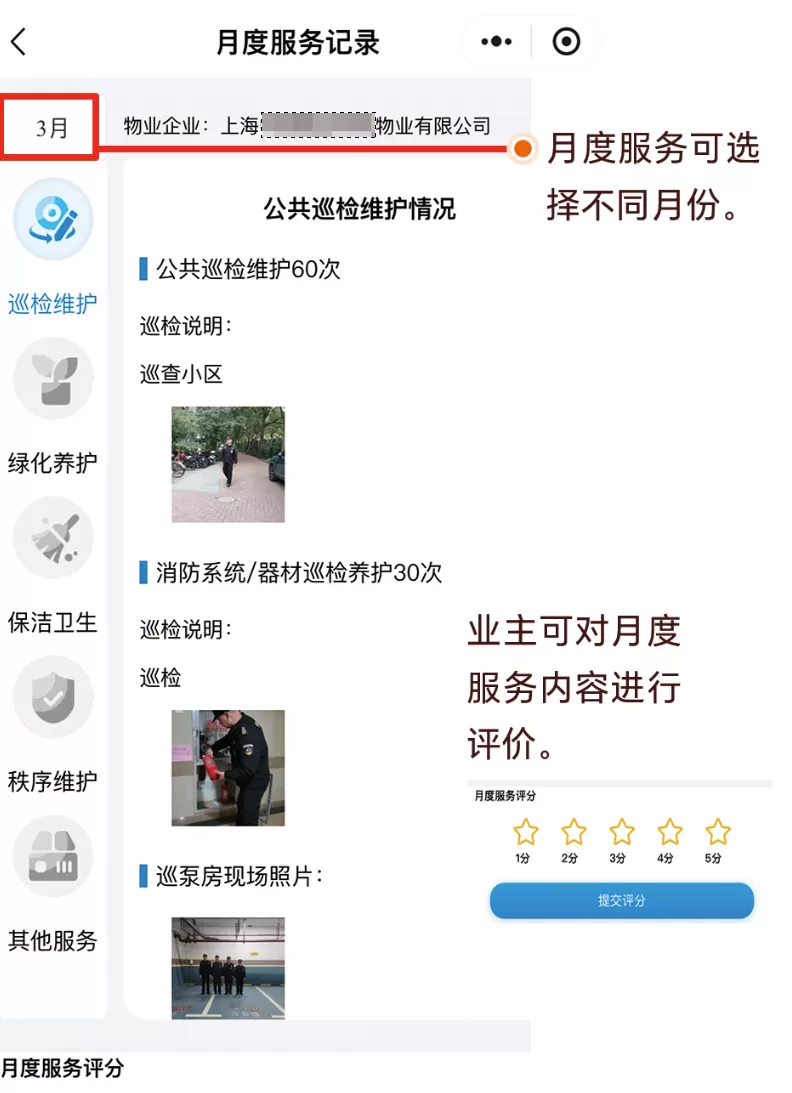This screenshot has height=1093, width=792.
Task: Select the 3分 star rating
Action: 621,831
